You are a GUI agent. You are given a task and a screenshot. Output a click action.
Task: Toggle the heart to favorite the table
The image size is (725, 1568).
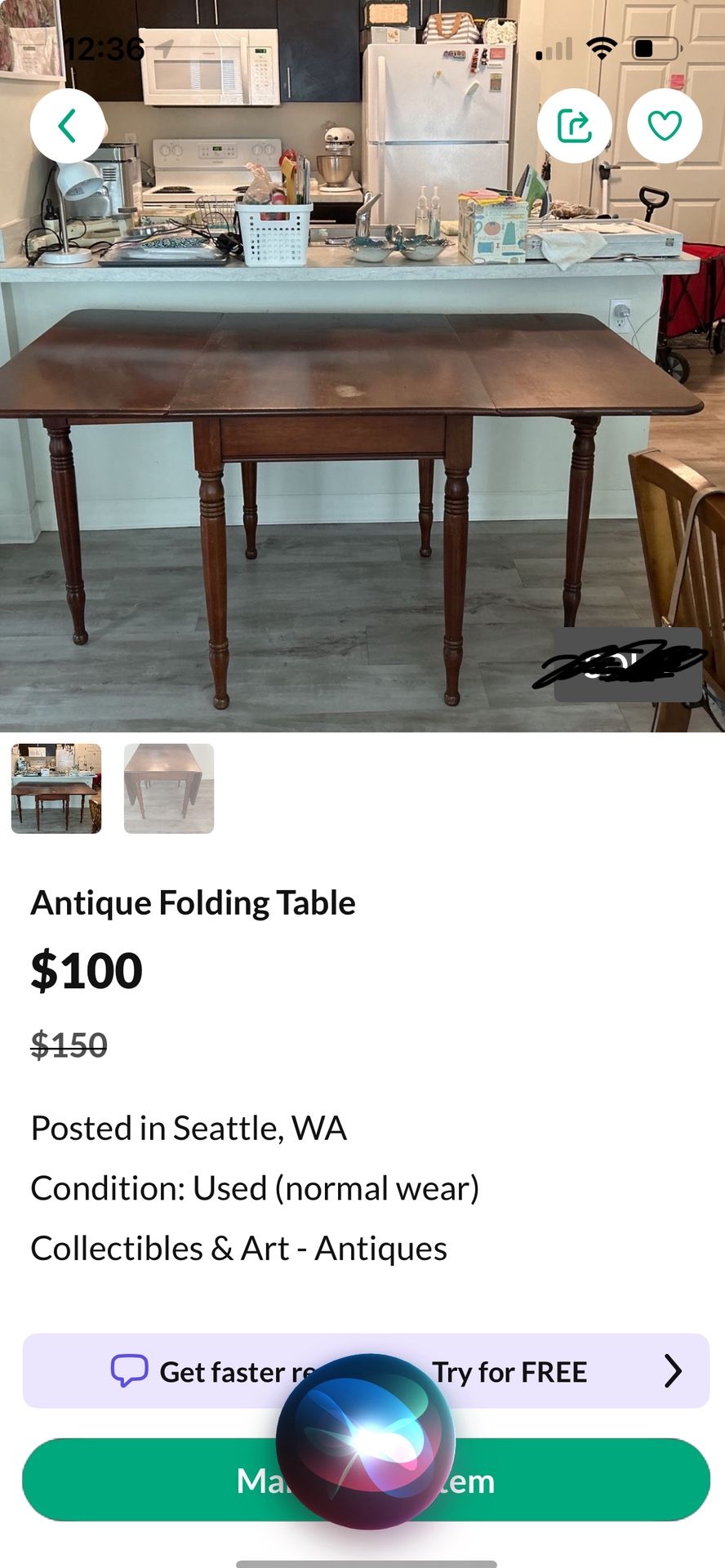click(x=664, y=124)
